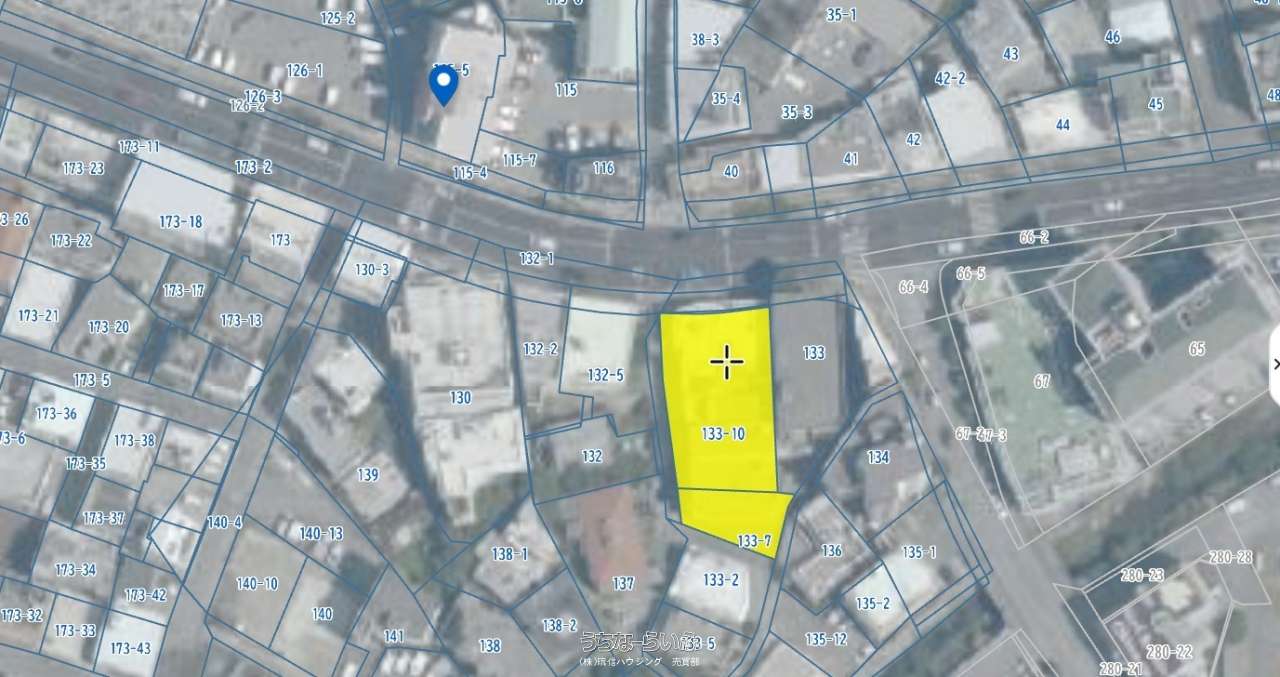Expand the side panel arrow handle
Viewport: 1280px width, 677px height.
pyautogui.click(x=1275, y=364)
